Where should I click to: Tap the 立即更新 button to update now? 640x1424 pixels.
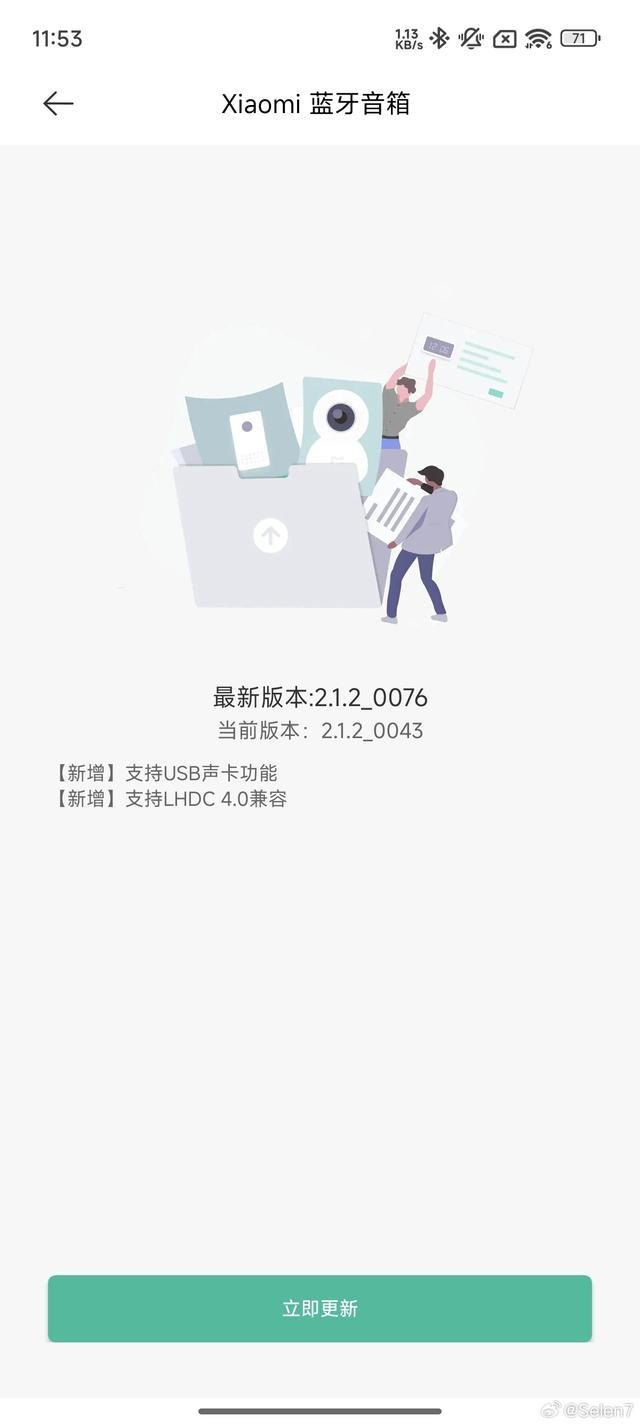click(320, 1308)
